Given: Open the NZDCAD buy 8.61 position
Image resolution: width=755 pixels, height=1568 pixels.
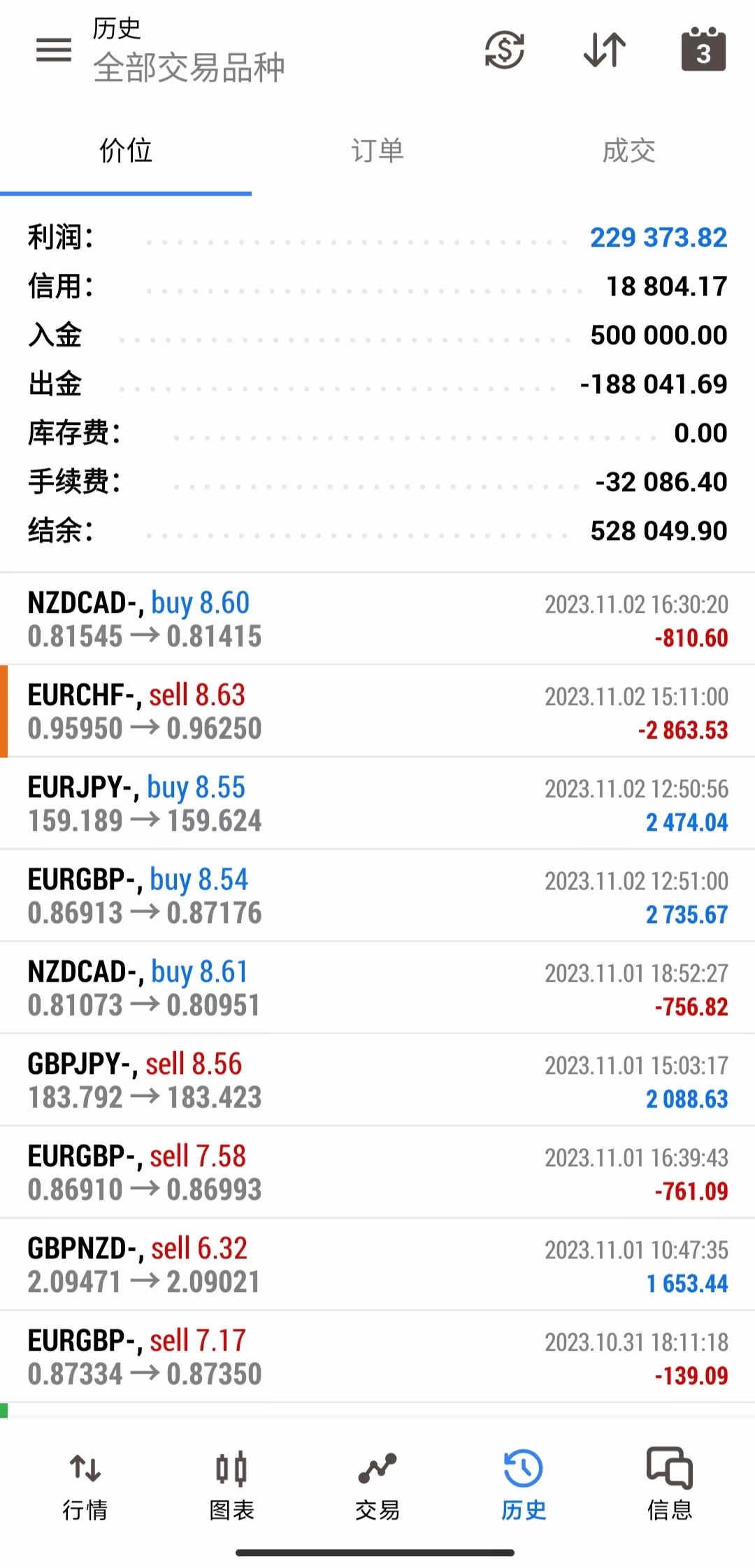Looking at the screenshot, I should (377, 988).
